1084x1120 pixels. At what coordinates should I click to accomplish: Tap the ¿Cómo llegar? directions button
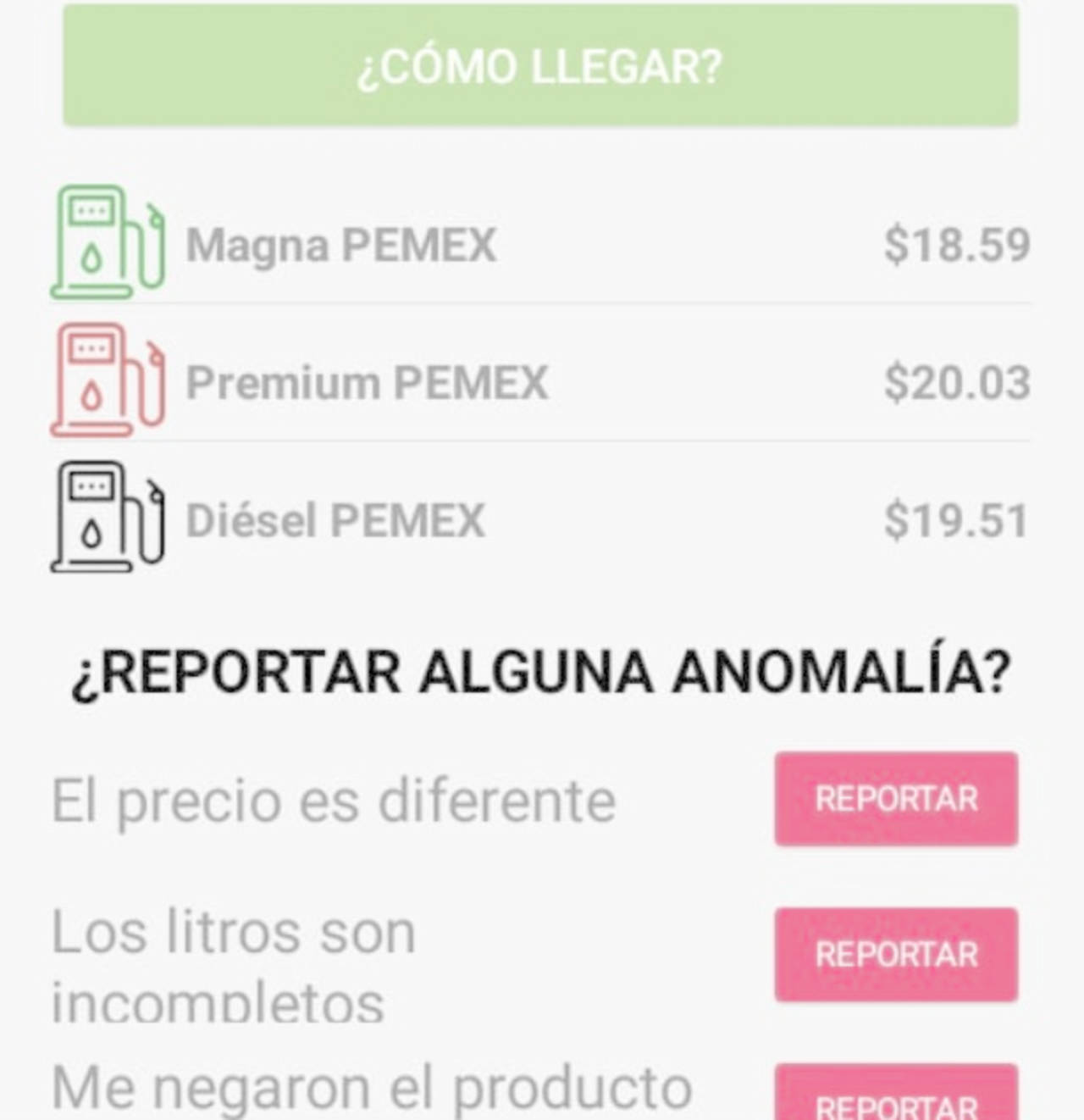tap(540, 66)
